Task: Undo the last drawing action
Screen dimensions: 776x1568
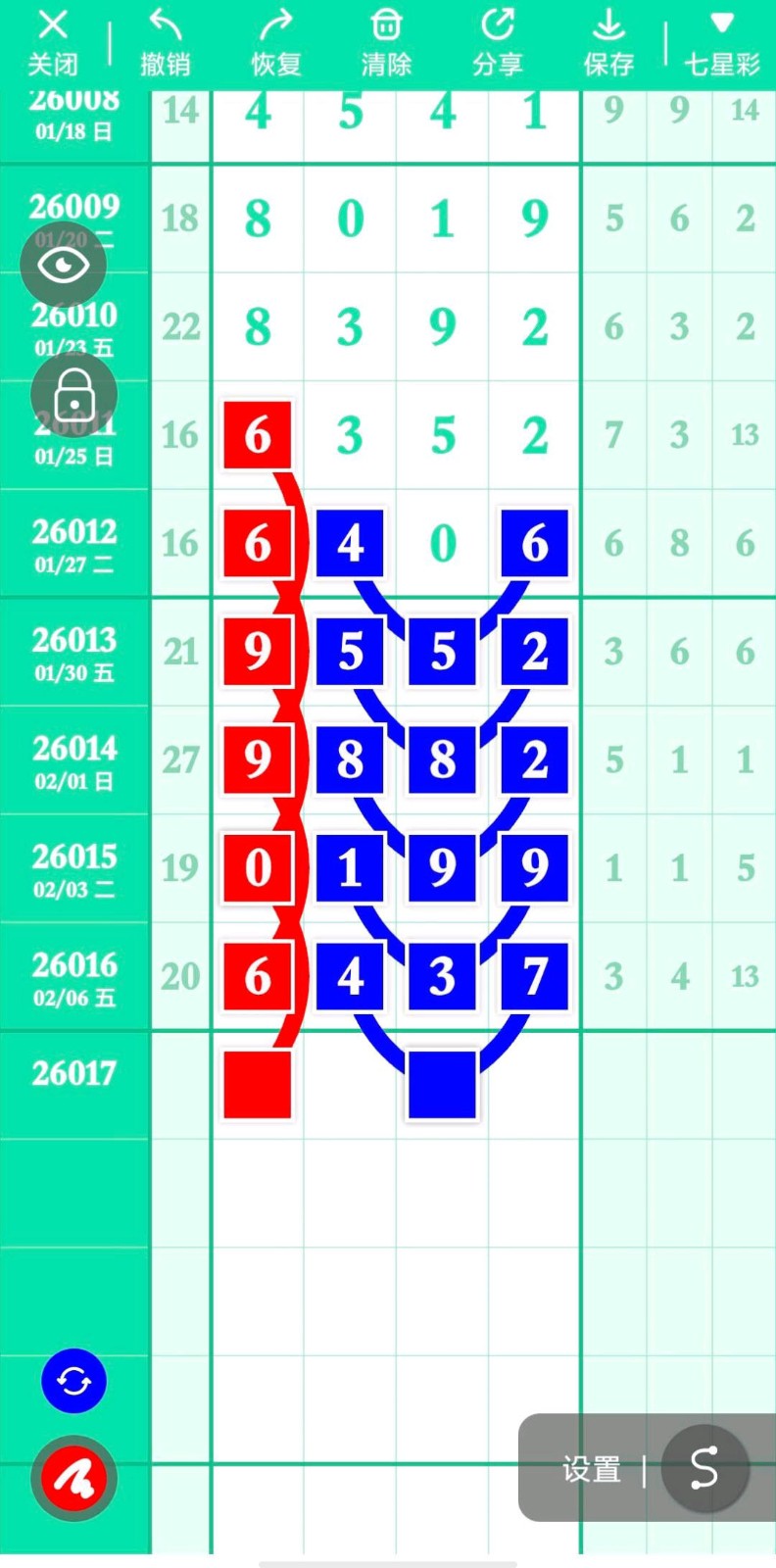Action: (x=165, y=43)
